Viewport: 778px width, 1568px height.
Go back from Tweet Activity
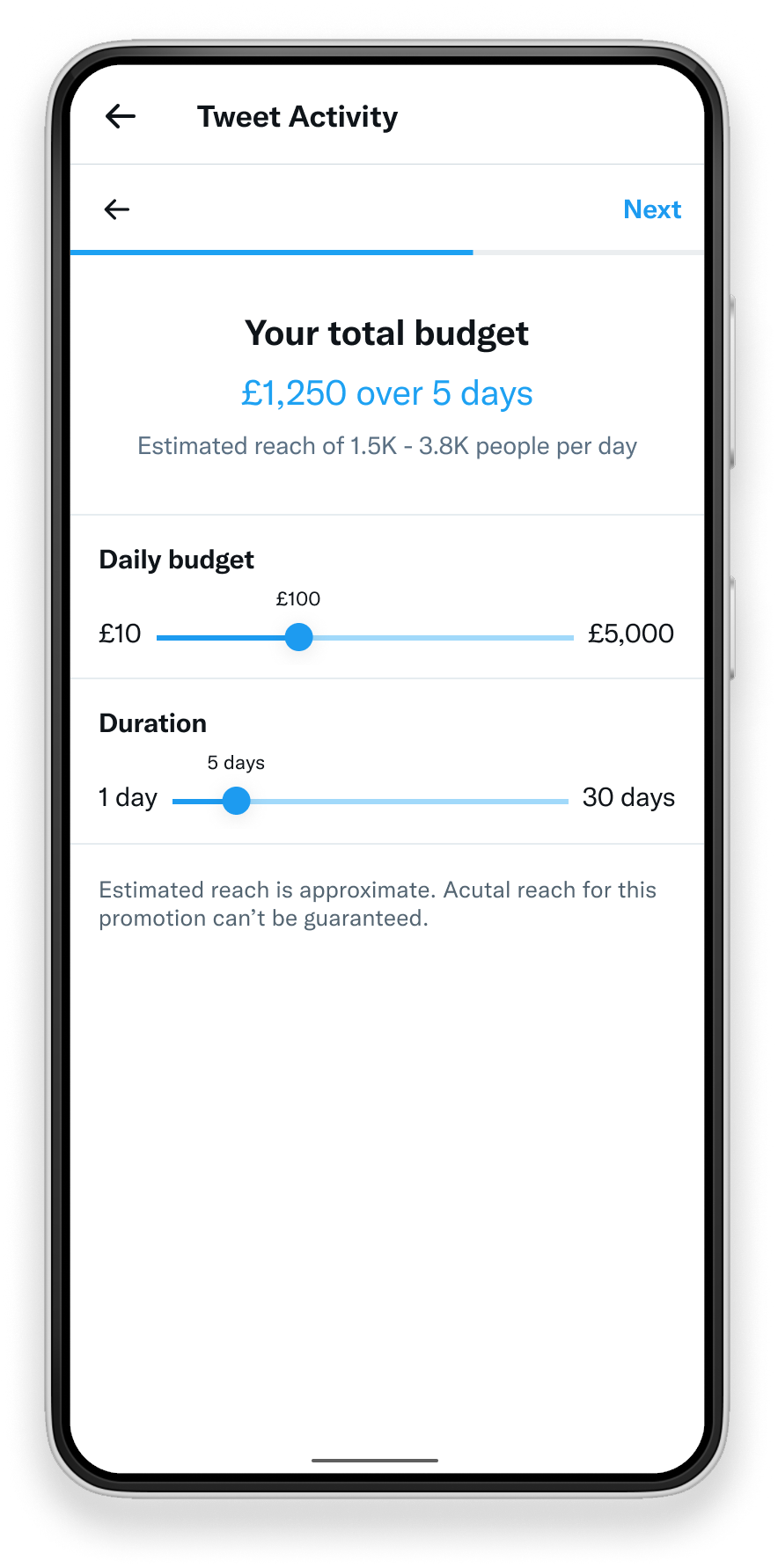tap(121, 116)
